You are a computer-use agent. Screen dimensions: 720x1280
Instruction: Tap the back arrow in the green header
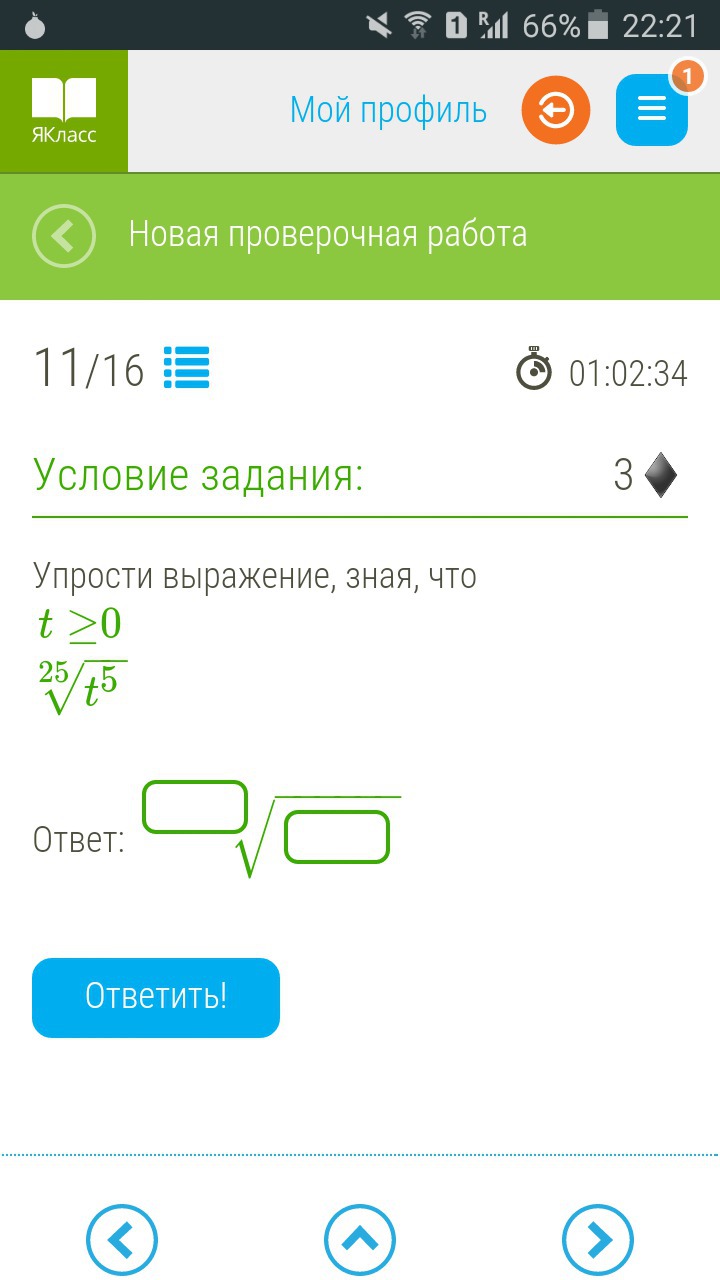tap(62, 235)
